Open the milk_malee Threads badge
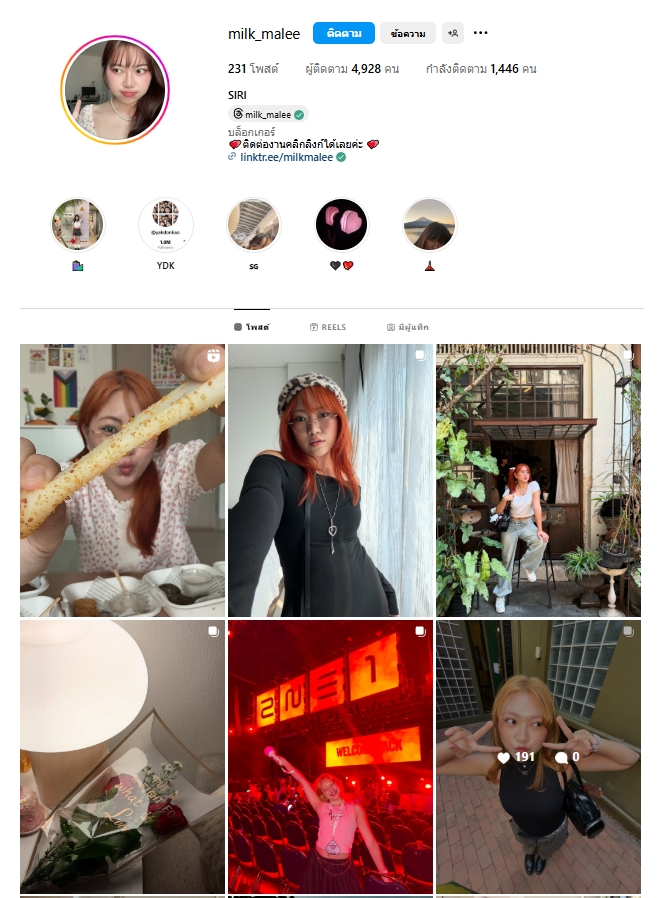 tap(267, 114)
